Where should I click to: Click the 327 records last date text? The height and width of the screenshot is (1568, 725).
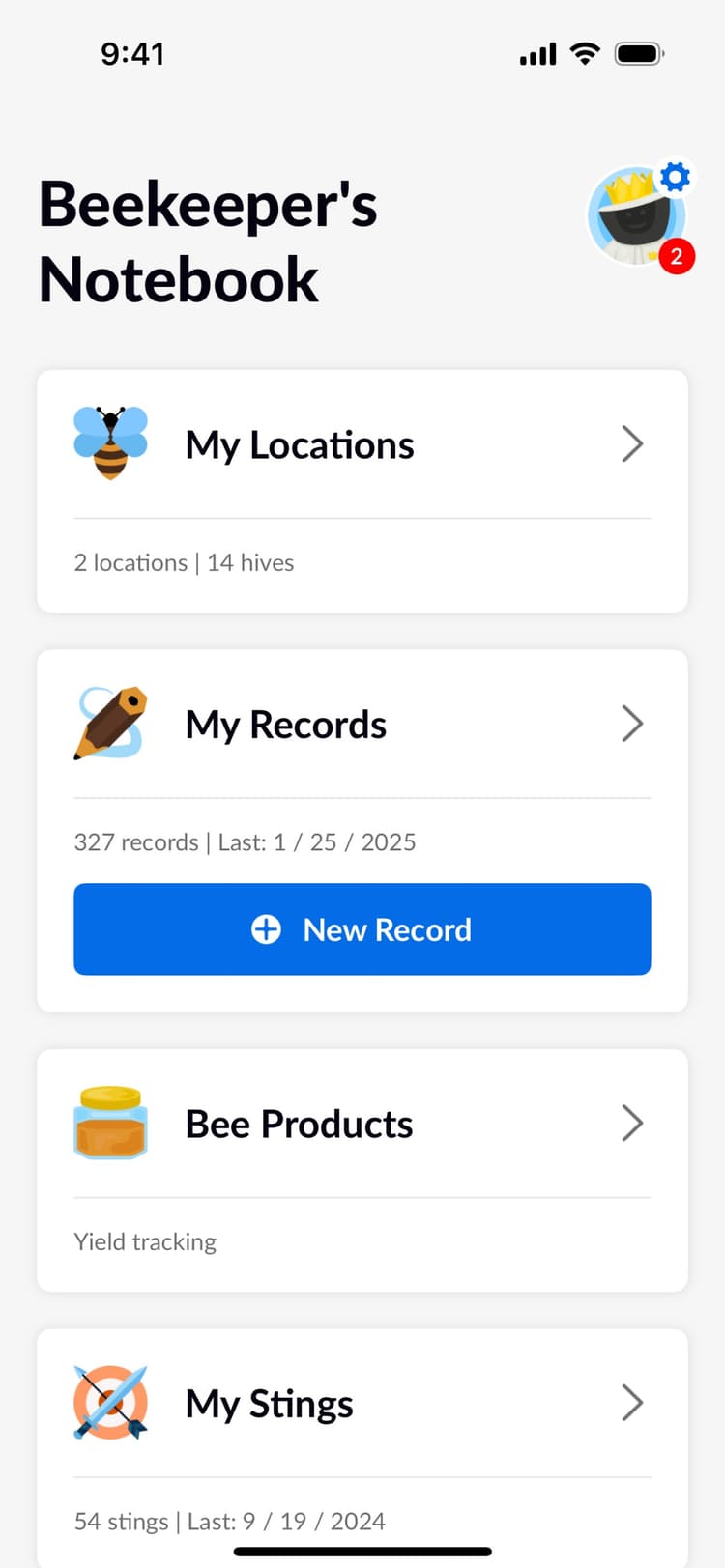tap(245, 841)
